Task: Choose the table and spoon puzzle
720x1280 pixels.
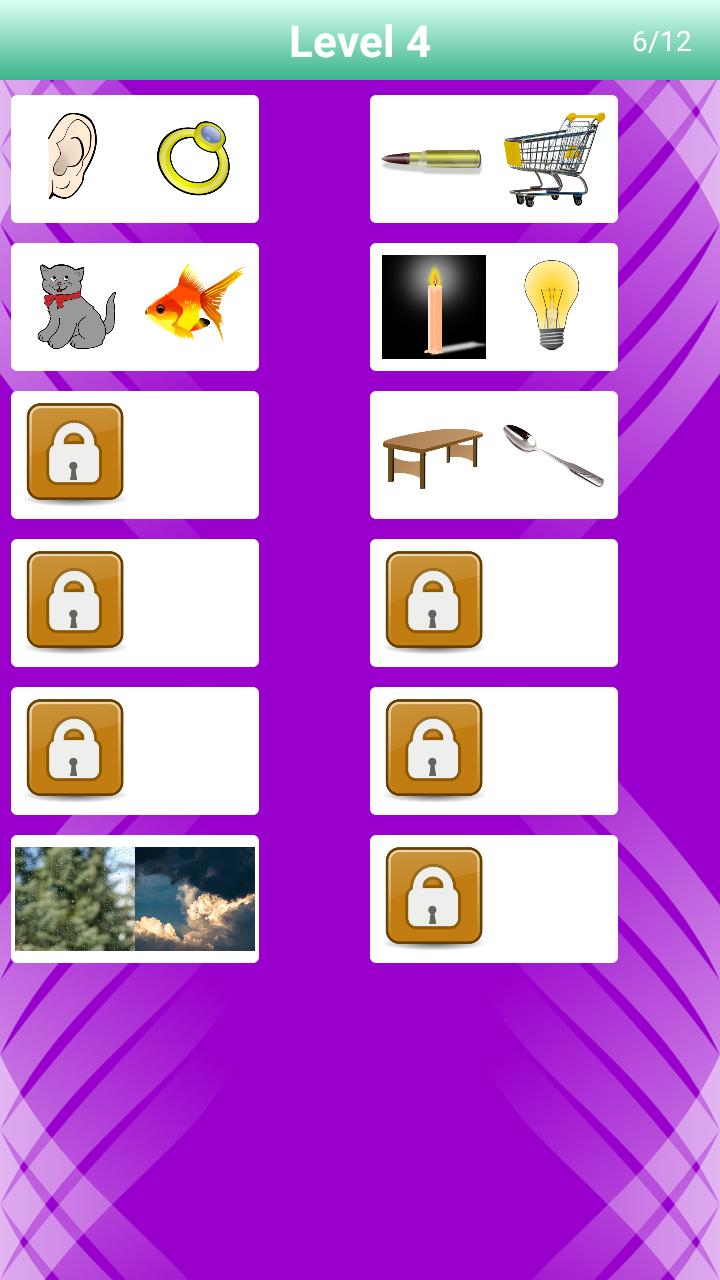Action: tap(494, 455)
